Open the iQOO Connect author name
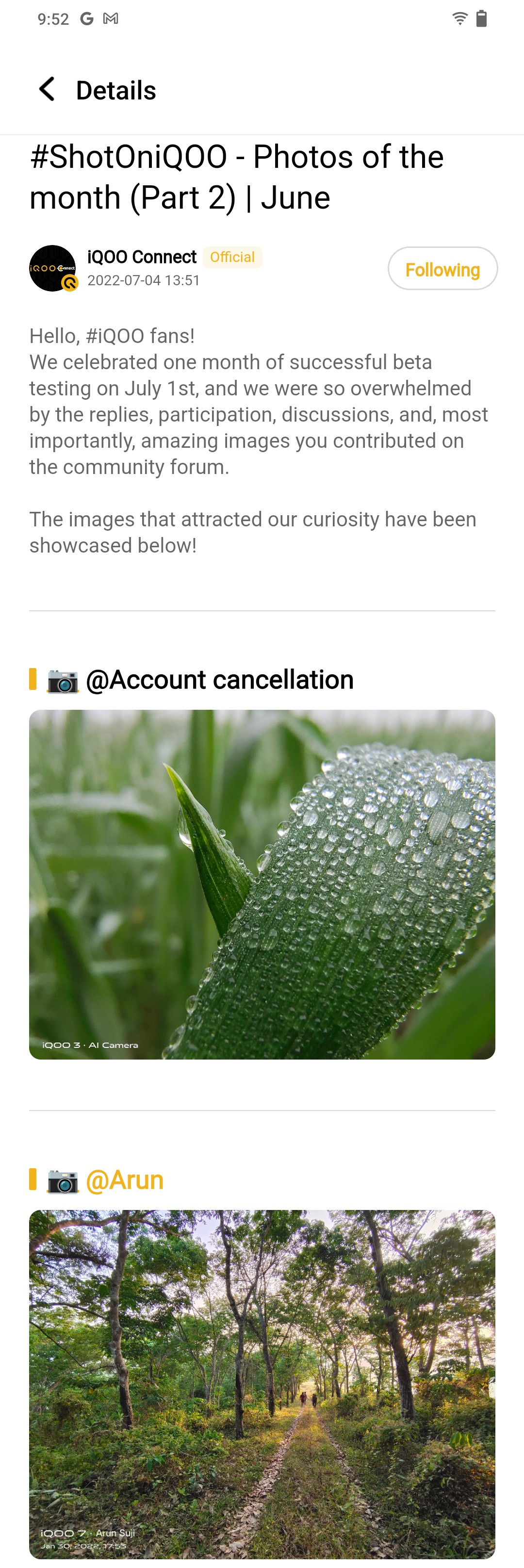The image size is (524, 1568). (142, 257)
